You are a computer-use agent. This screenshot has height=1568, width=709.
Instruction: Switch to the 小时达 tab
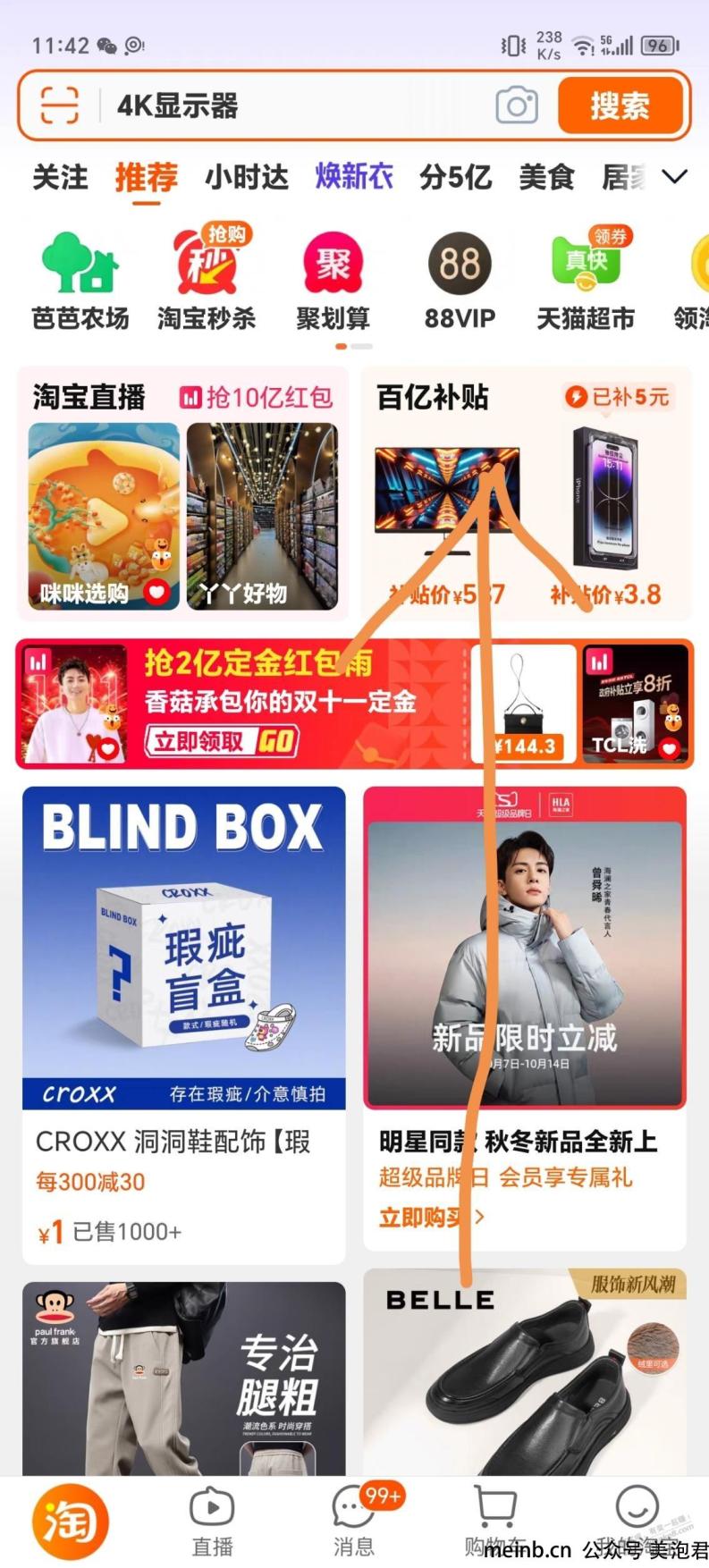pos(247,177)
